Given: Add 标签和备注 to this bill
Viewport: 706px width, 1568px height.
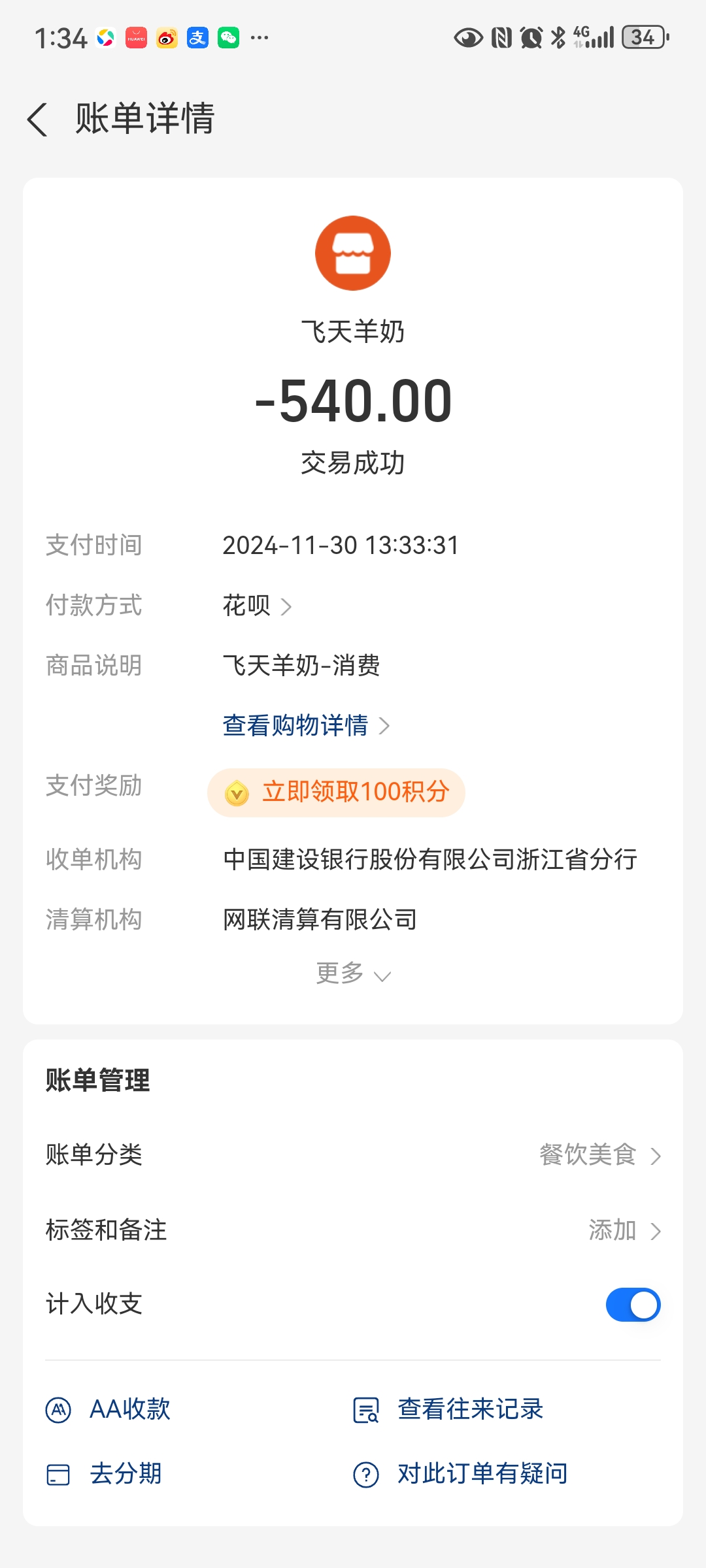Looking at the screenshot, I should (623, 1230).
